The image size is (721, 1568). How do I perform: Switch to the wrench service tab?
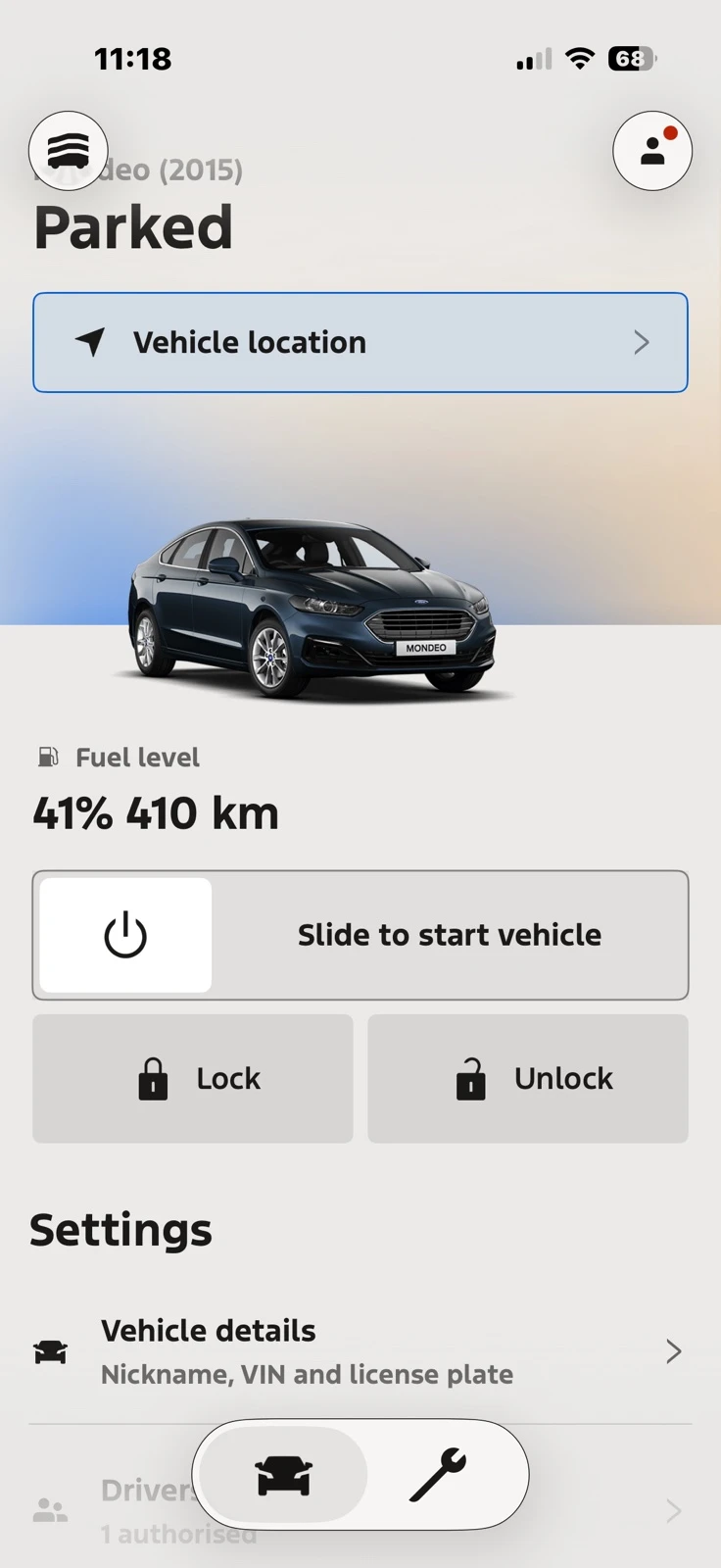pos(443,1475)
